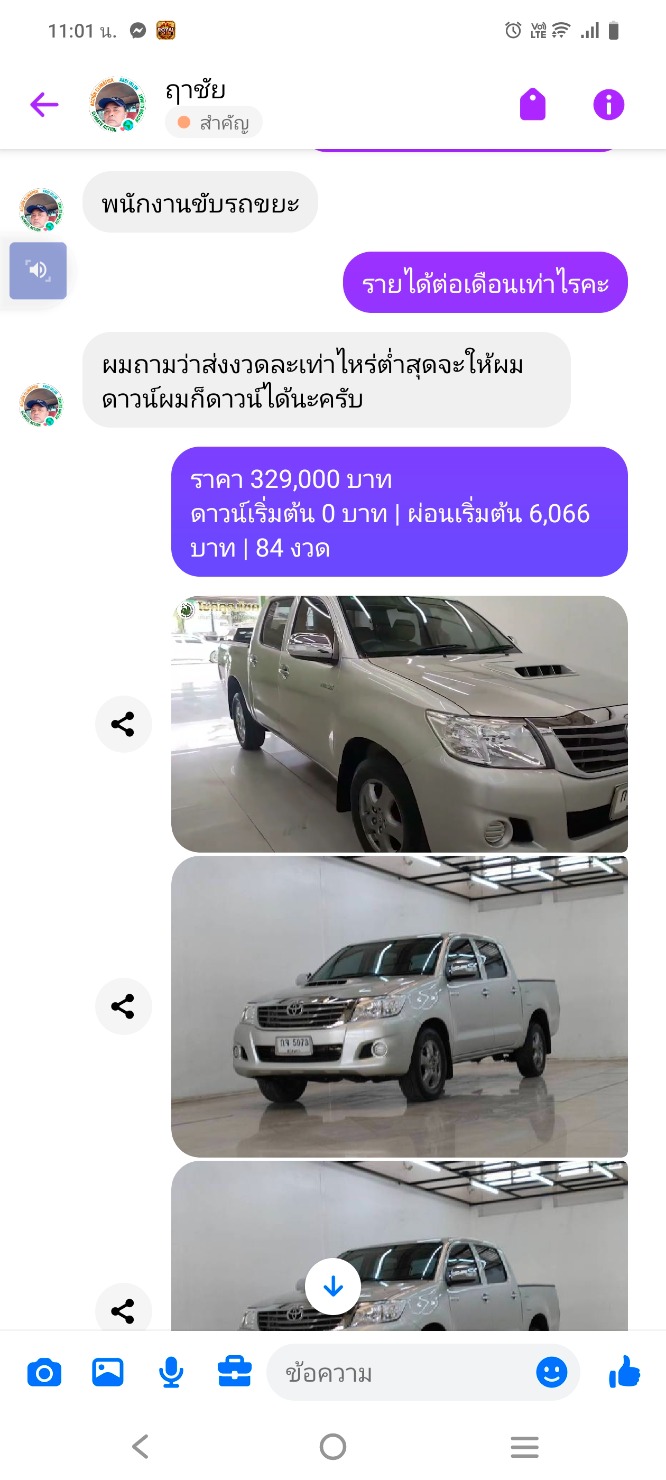Viewport: 666px width, 1480px height.
Task: Open the photo gallery picker
Action: pyautogui.click(x=108, y=1373)
